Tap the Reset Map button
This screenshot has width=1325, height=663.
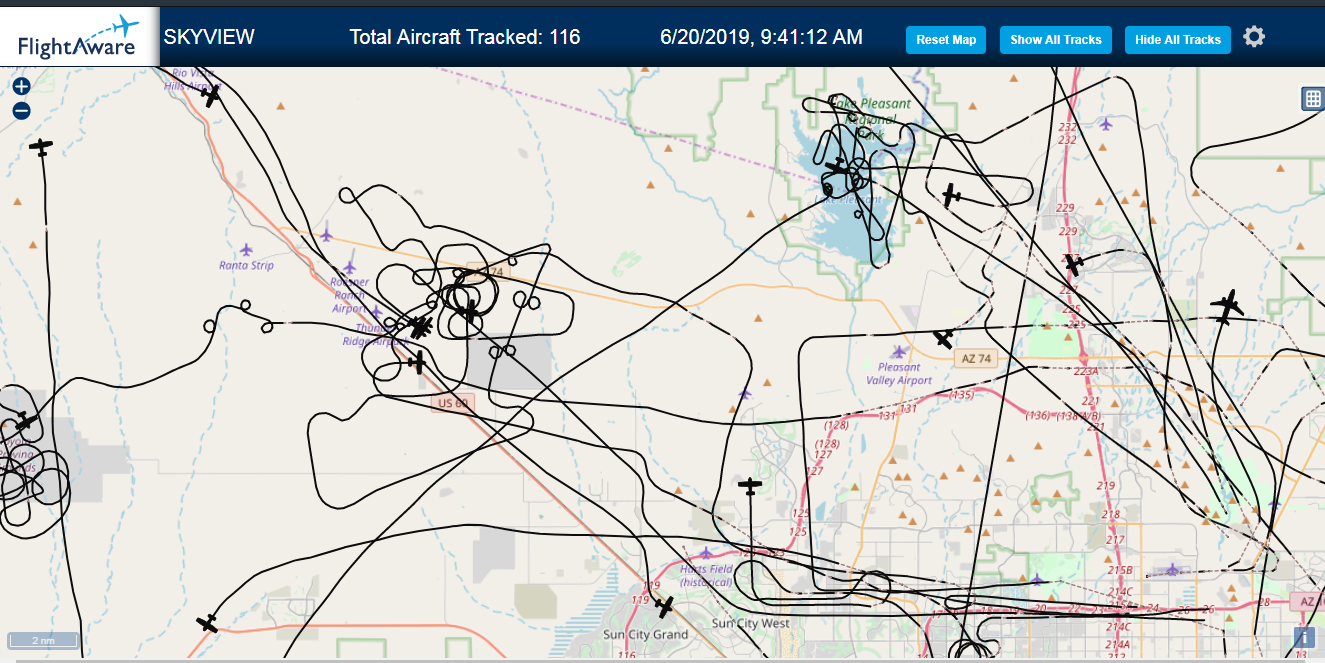coord(946,40)
